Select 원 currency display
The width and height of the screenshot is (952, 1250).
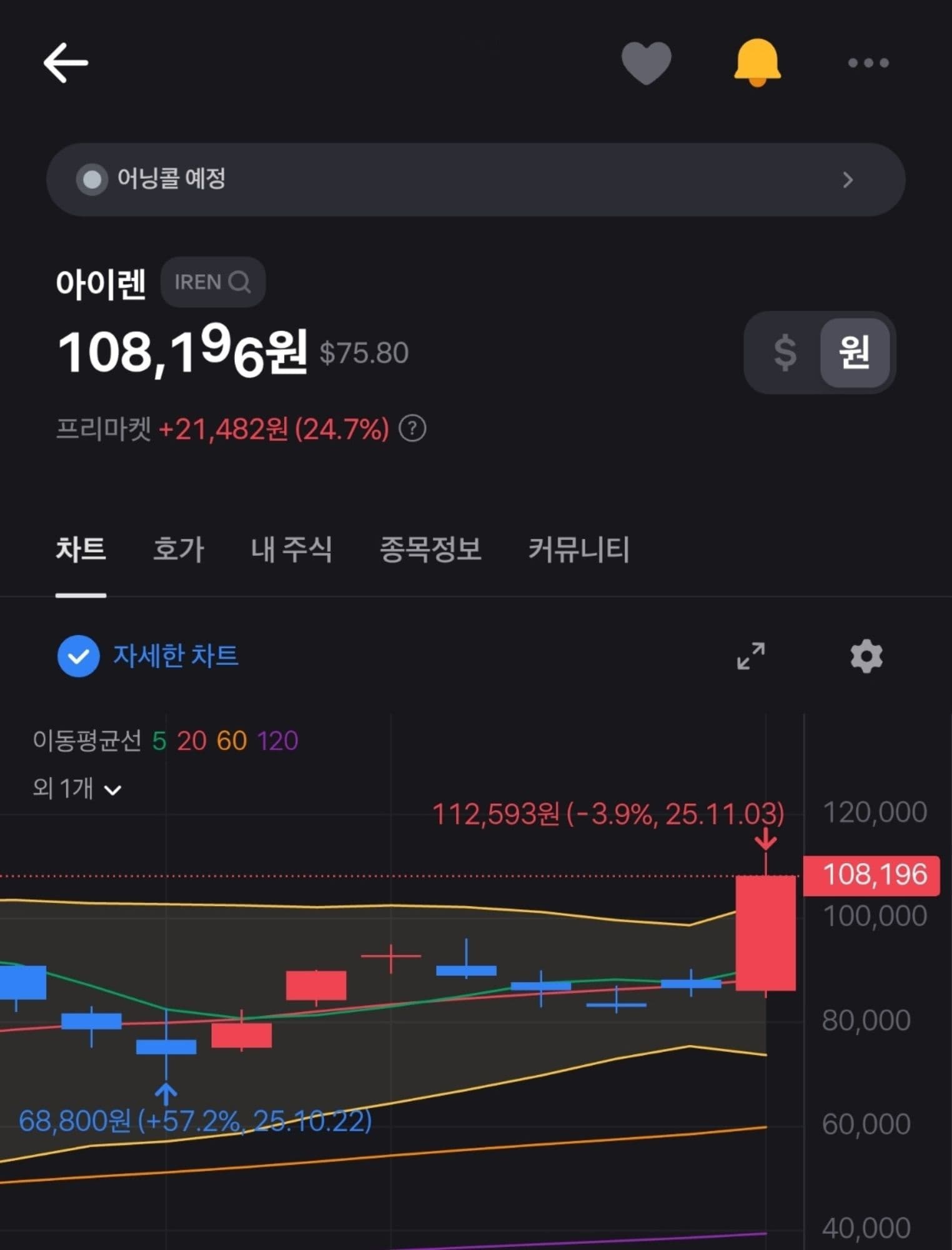coord(854,352)
